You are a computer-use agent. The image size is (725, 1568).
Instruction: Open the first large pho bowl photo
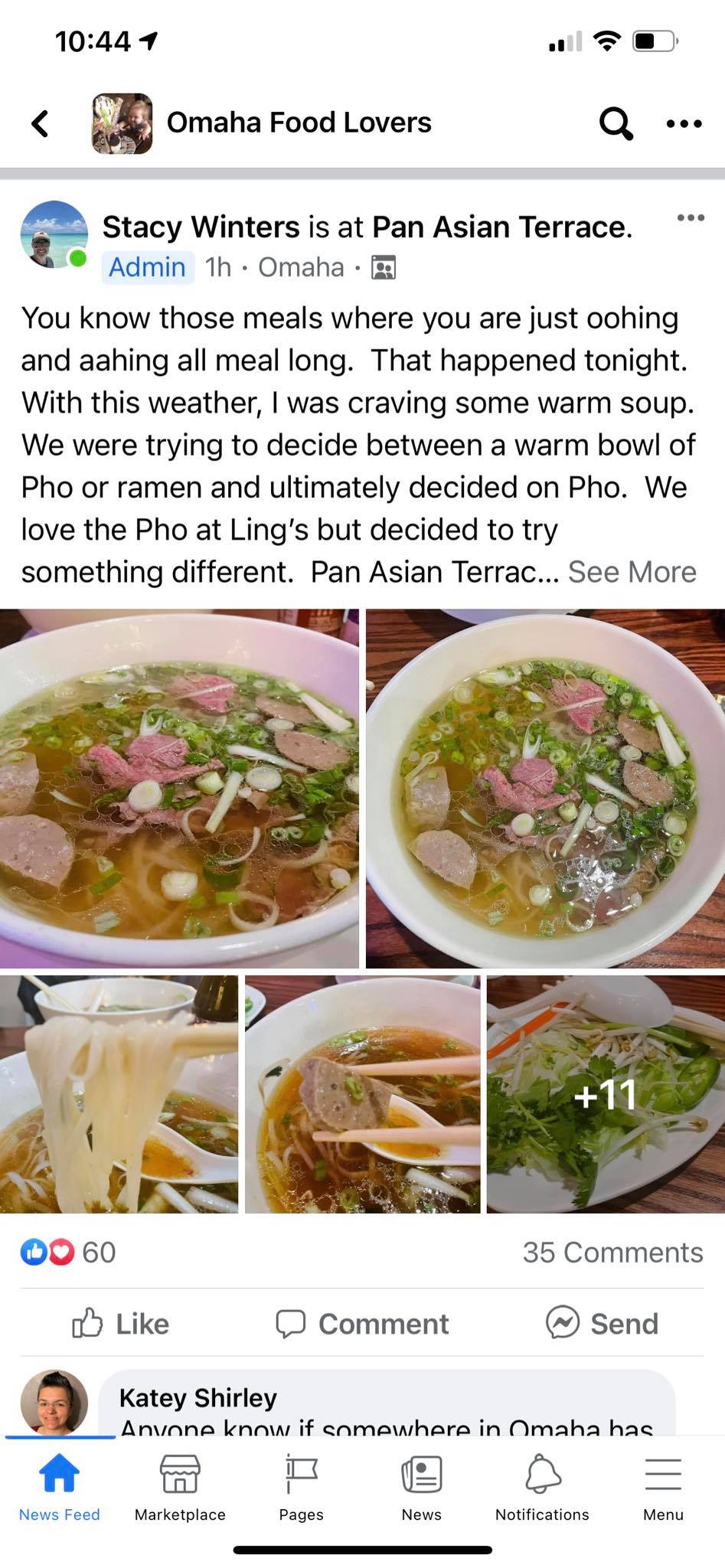(x=179, y=788)
